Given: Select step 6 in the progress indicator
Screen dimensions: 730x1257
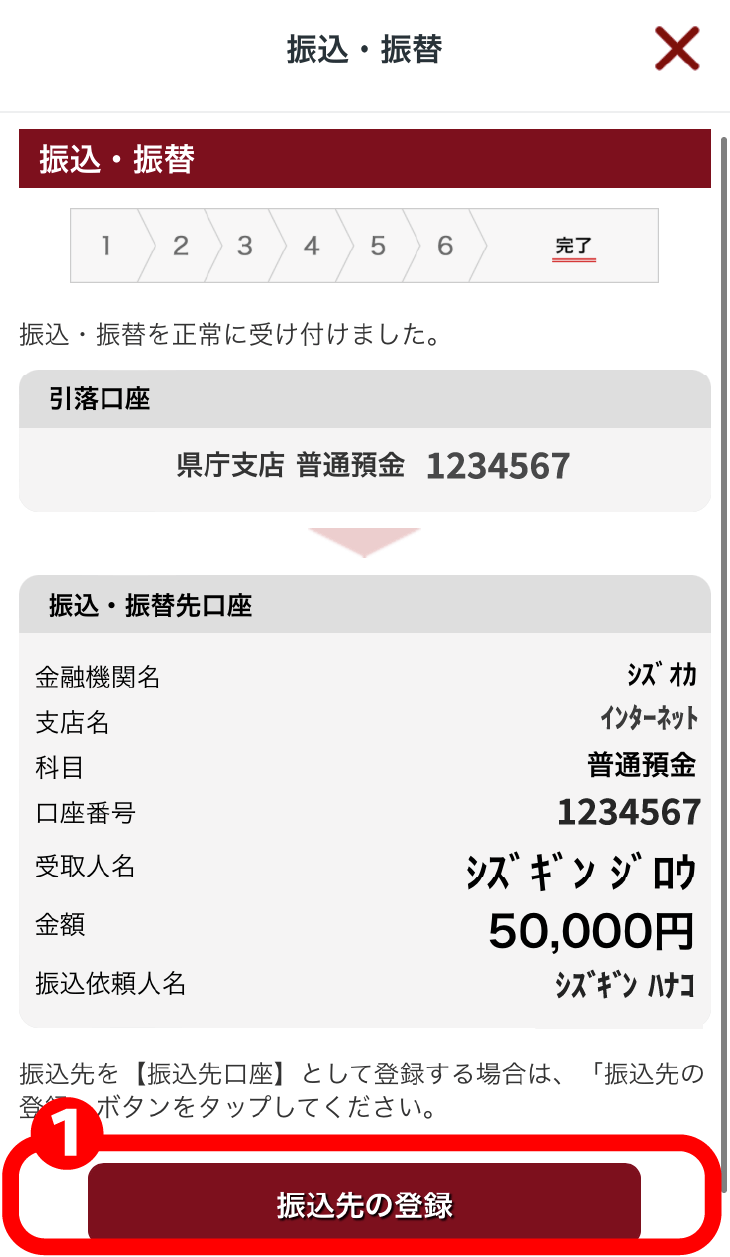Looking at the screenshot, I should [444, 245].
